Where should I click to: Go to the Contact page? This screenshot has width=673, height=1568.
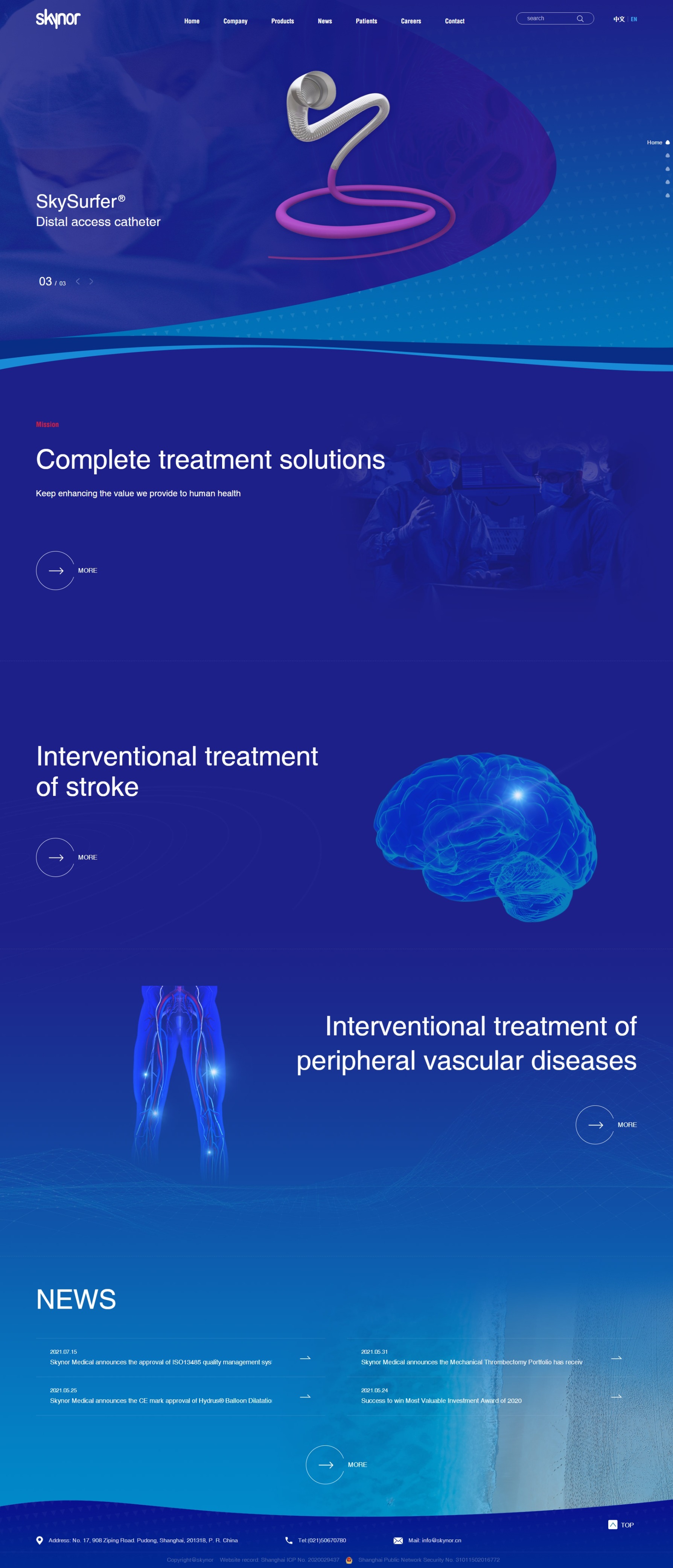click(455, 21)
